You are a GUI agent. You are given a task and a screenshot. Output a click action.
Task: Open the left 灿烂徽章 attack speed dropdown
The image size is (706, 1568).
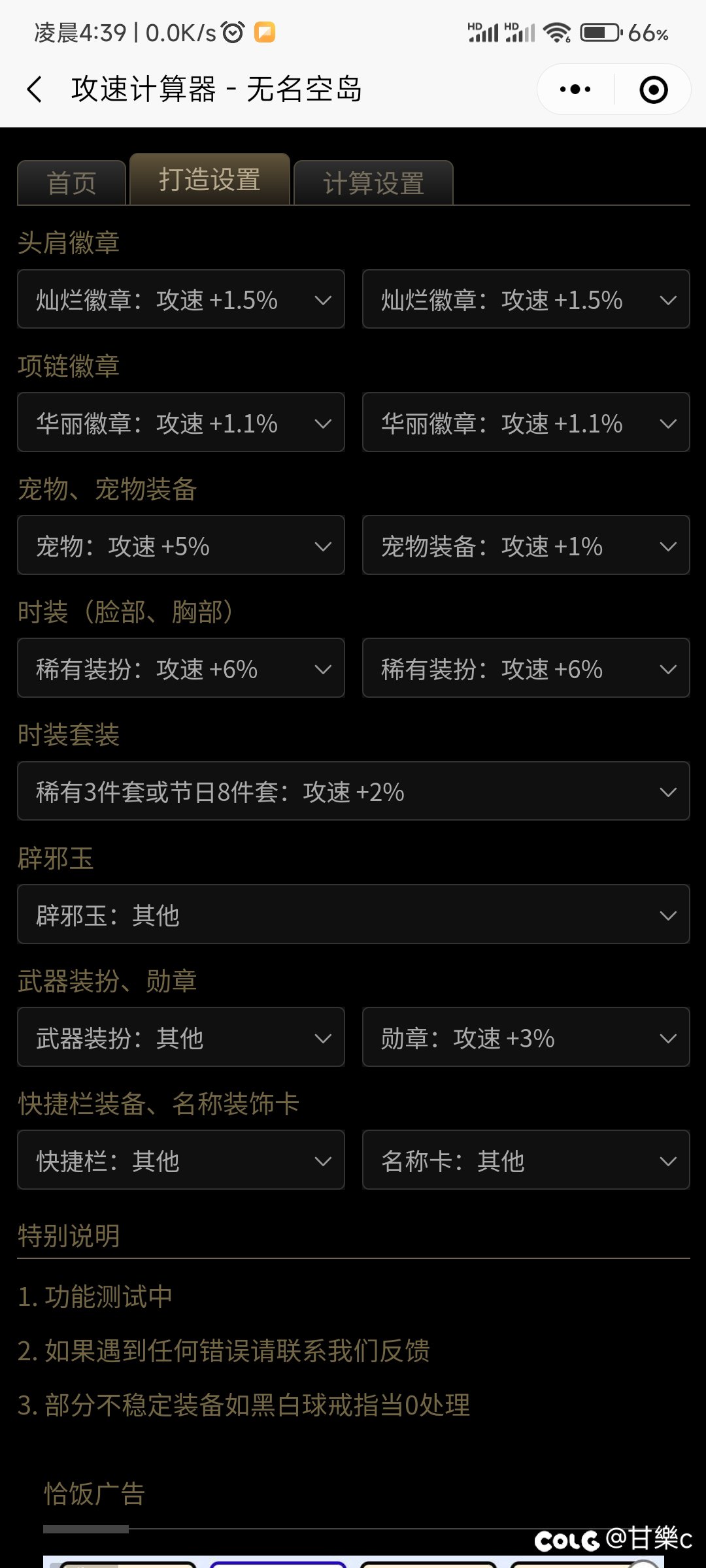click(180, 299)
